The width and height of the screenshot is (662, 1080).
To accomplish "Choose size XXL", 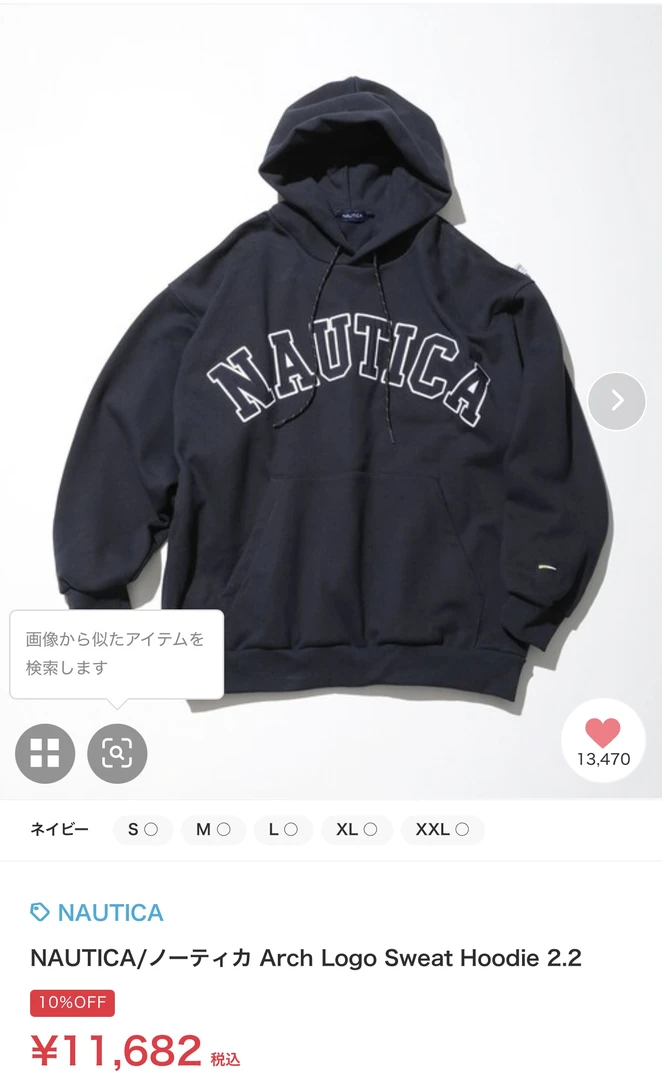I will (442, 830).
